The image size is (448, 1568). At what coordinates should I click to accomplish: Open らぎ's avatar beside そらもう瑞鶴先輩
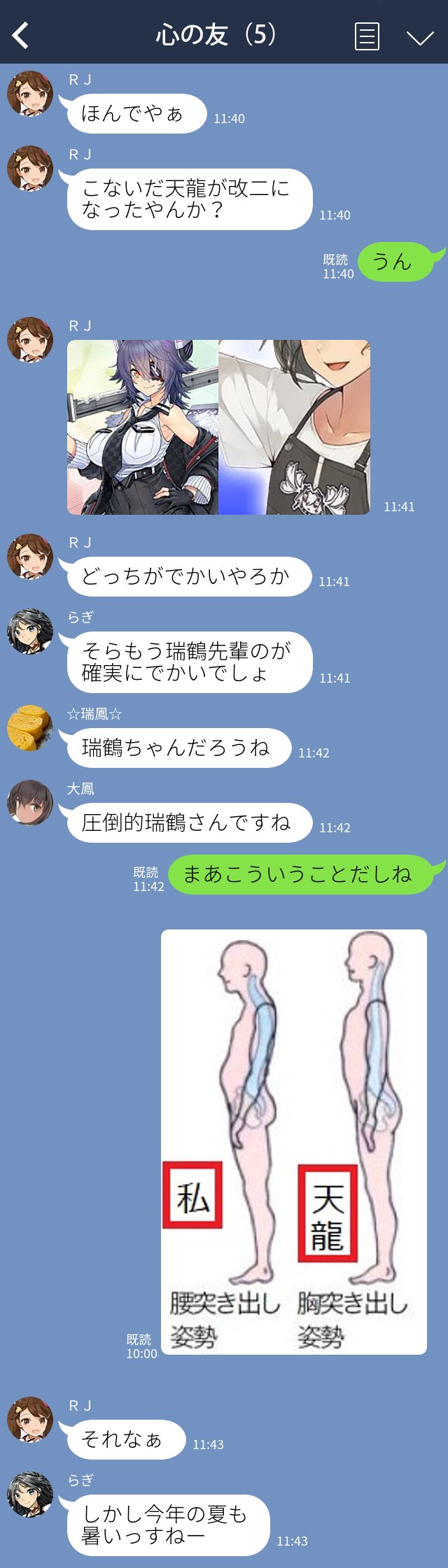tap(30, 632)
